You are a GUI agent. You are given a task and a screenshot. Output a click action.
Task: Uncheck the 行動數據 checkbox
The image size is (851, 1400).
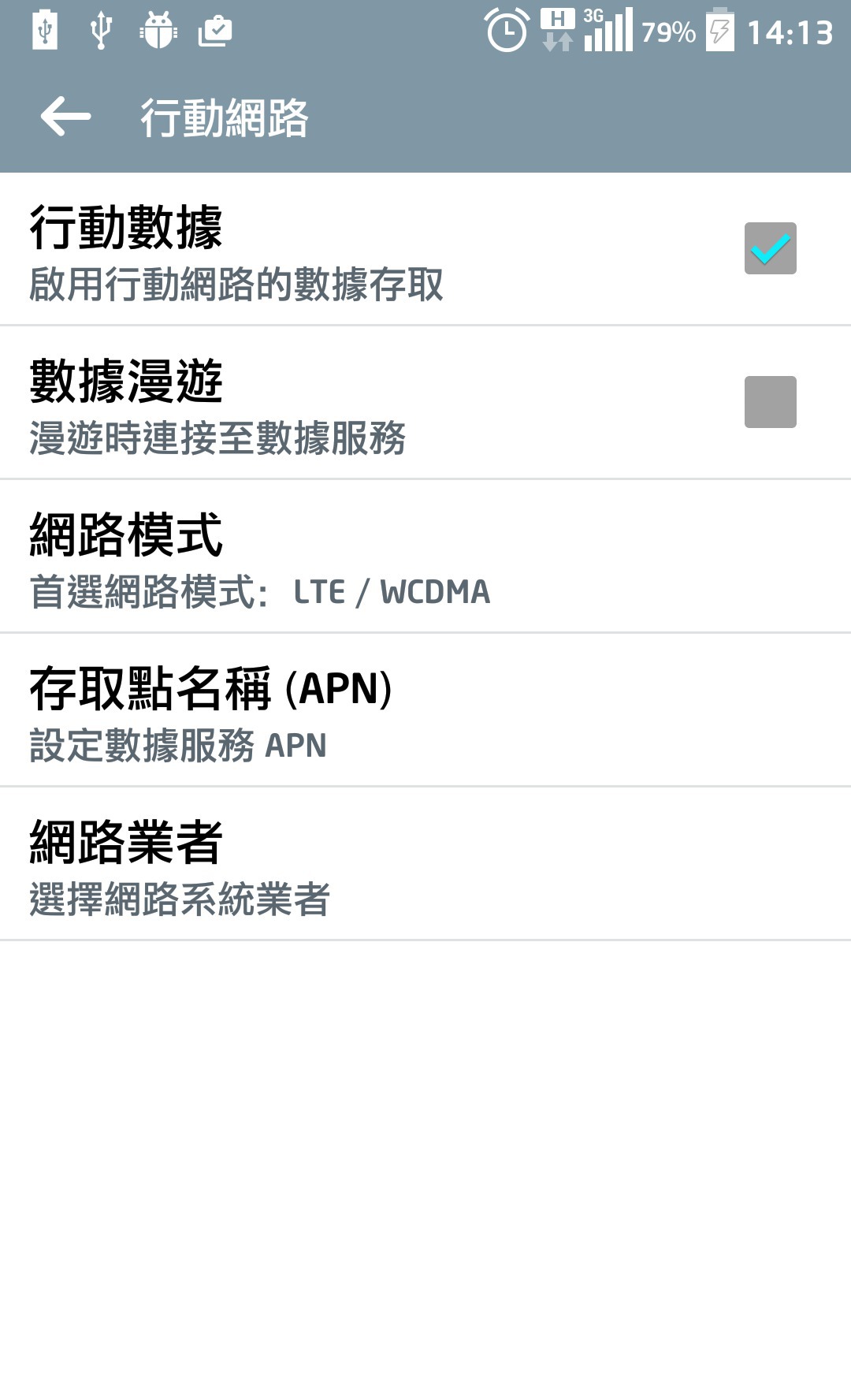click(x=770, y=248)
